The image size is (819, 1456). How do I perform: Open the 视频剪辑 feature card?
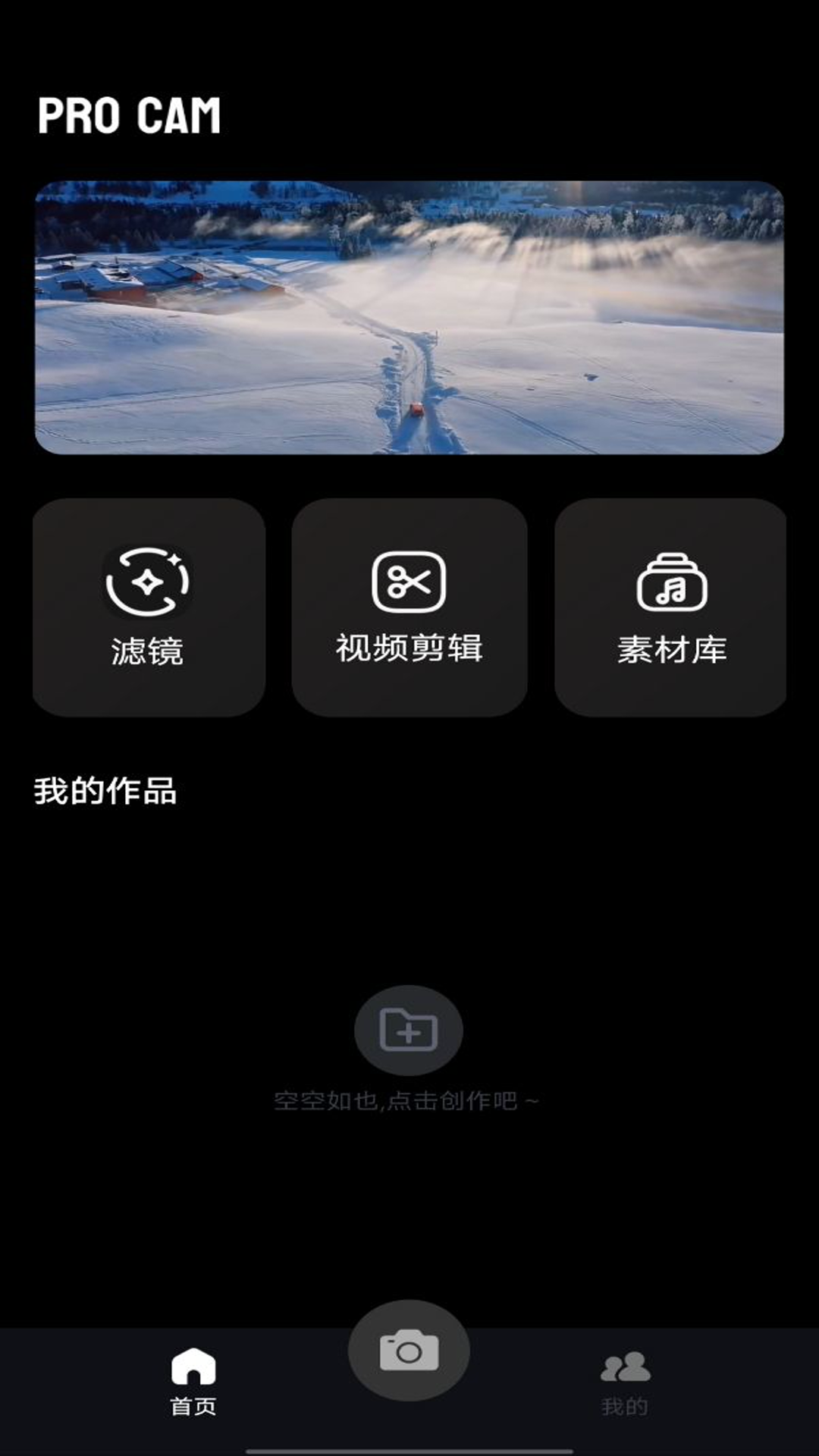pos(409,607)
